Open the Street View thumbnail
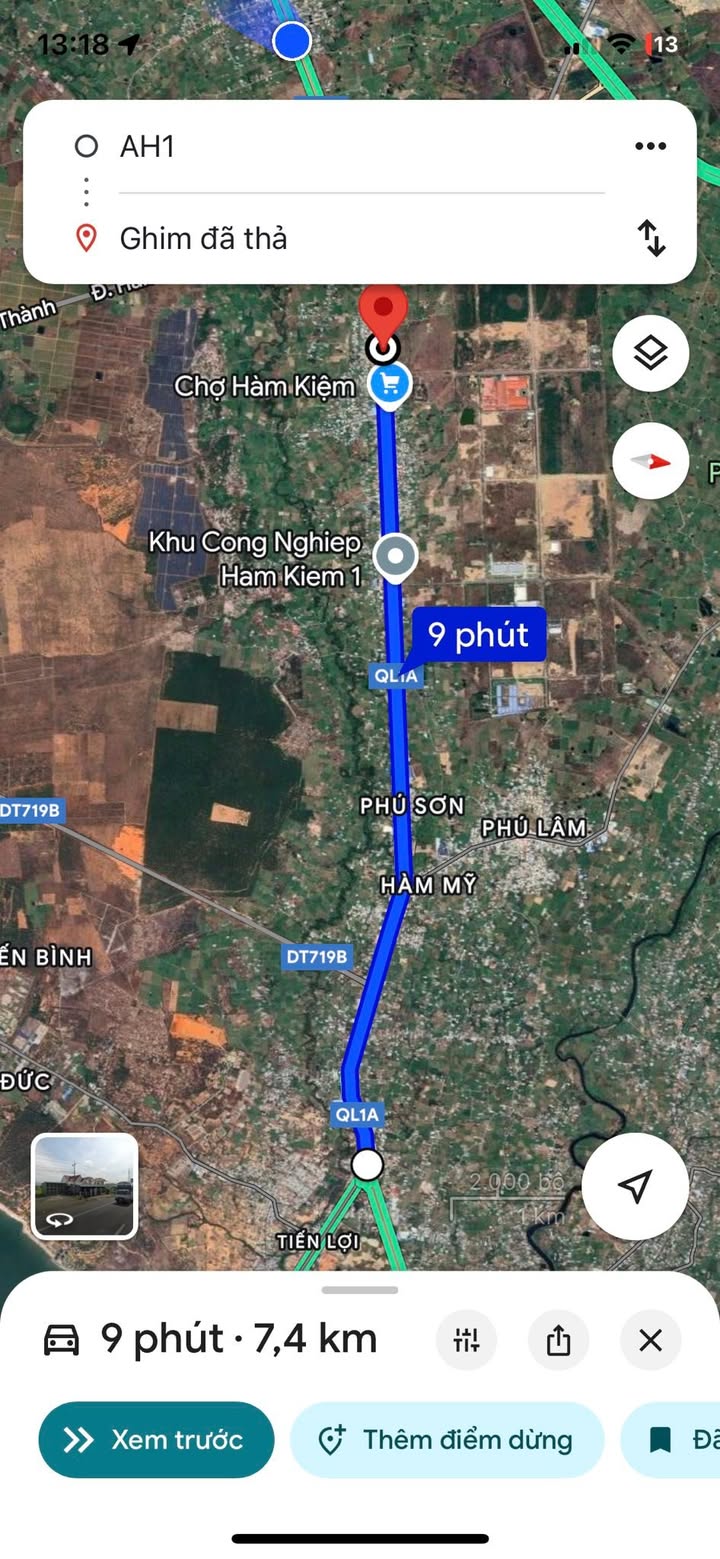Image resolution: width=720 pixels, height=1559 pixels. [x=85, y=1186]
